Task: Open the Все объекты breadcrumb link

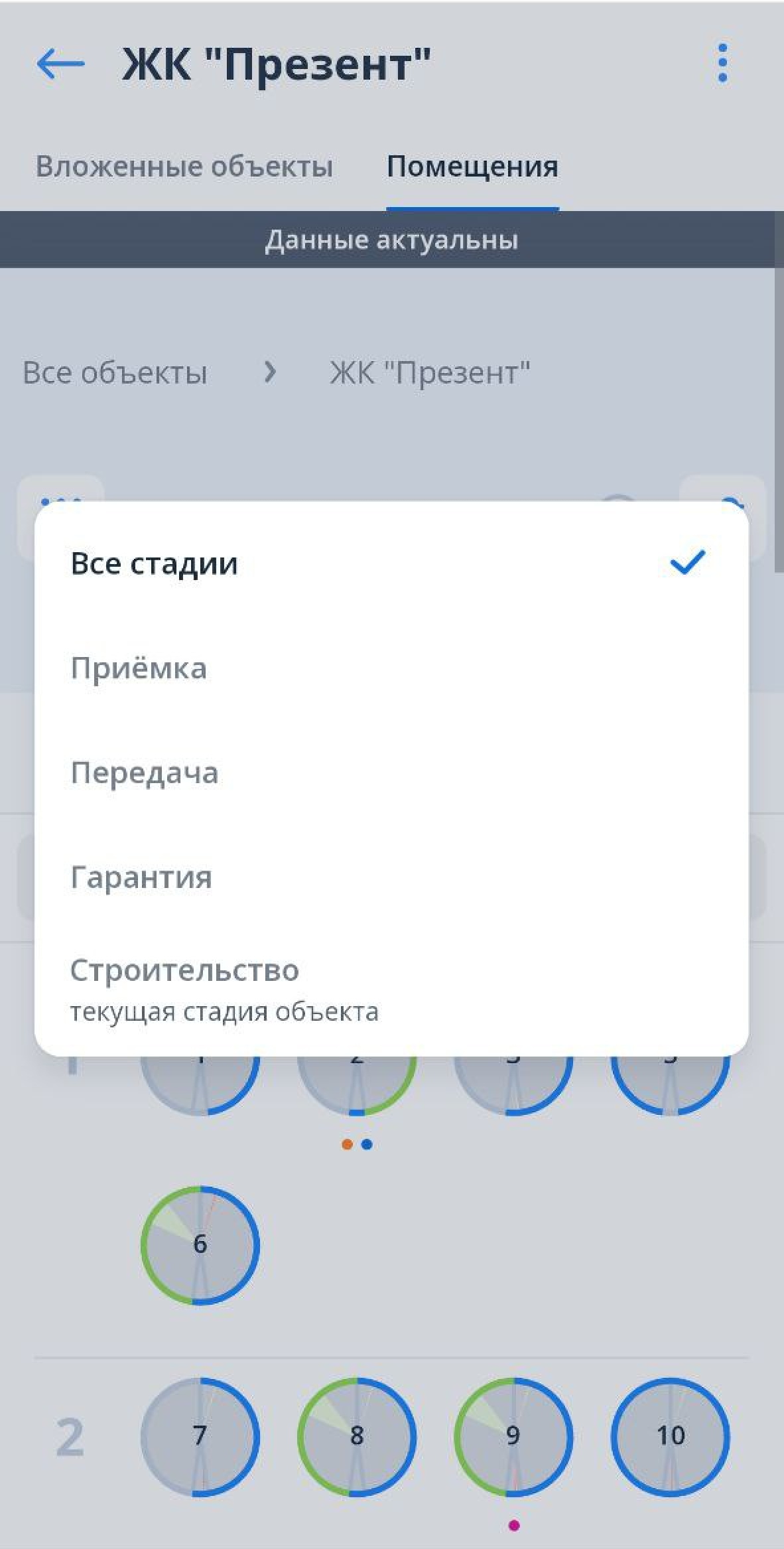Action: (115, 373)
